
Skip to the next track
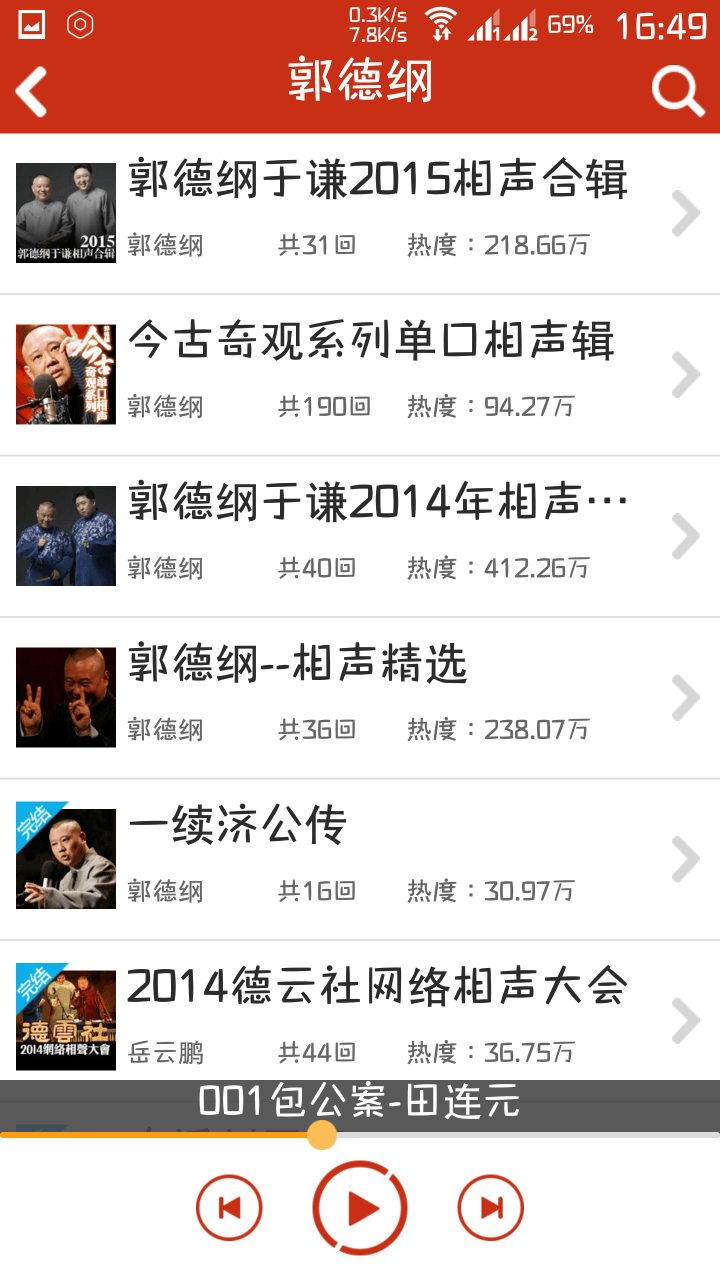(x=491, y=1208)
